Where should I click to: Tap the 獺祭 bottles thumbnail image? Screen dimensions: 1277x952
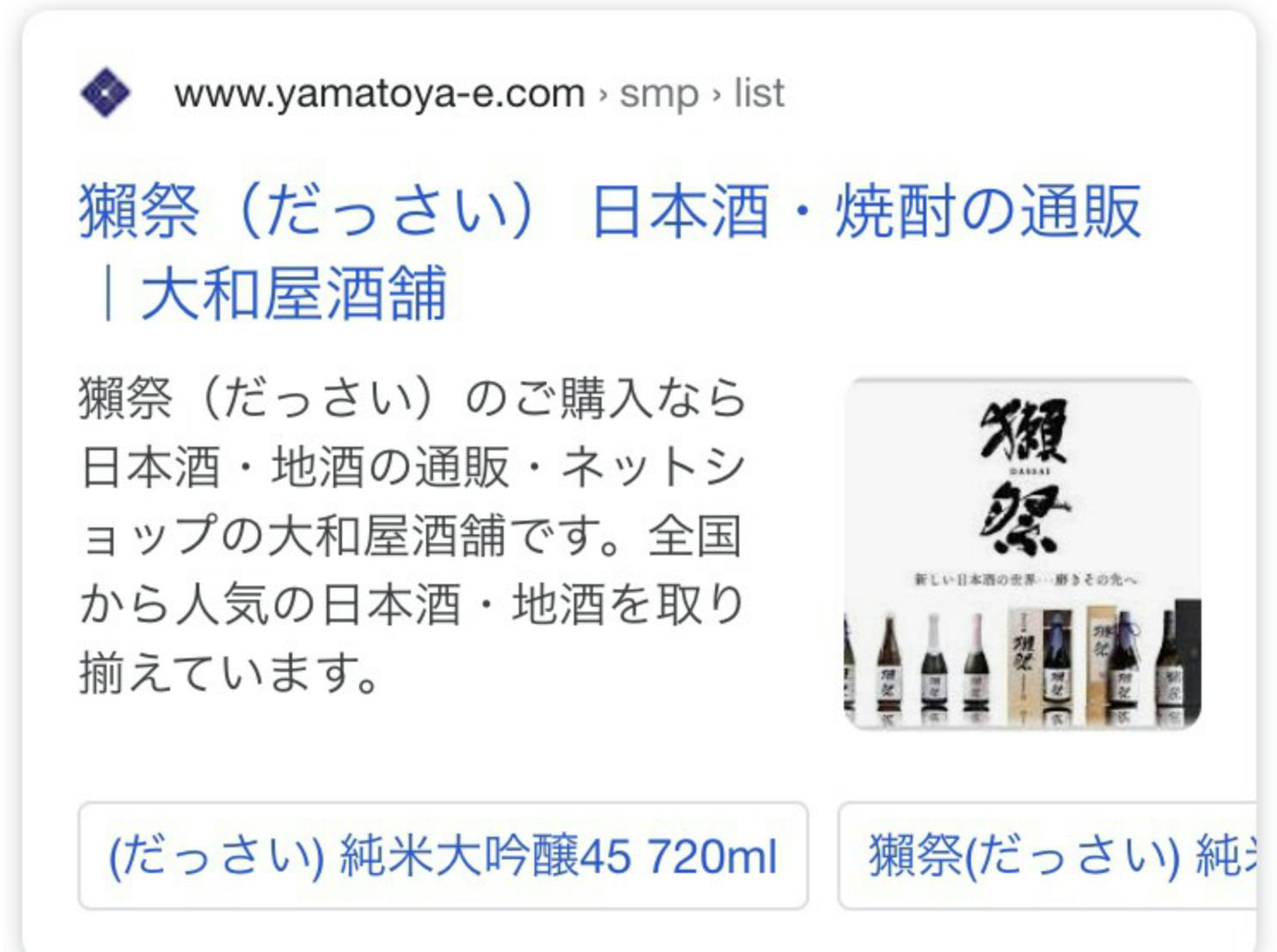(1022, 553)
